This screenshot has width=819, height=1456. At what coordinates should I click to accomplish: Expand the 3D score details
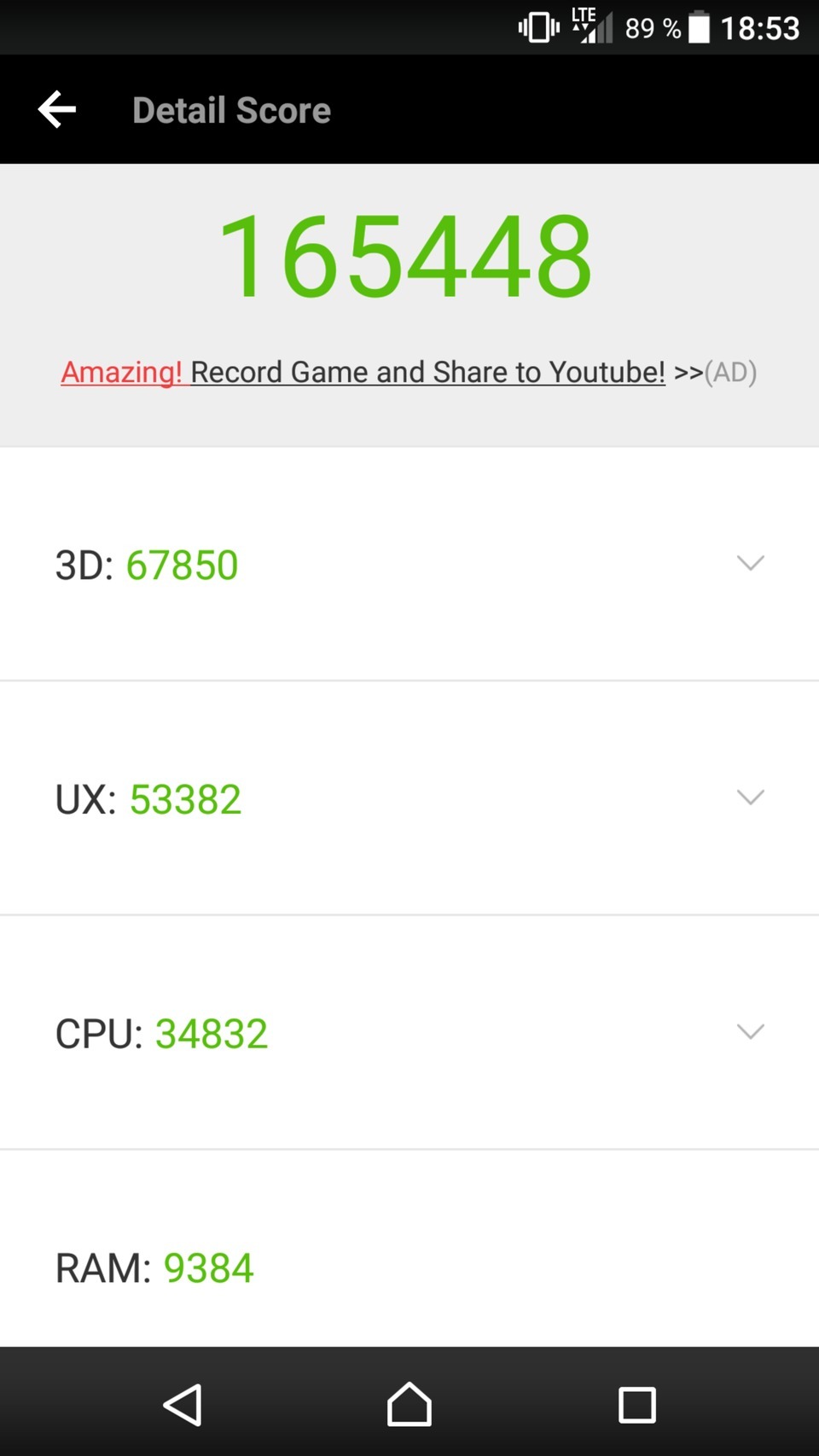click(x=750, y=563)
